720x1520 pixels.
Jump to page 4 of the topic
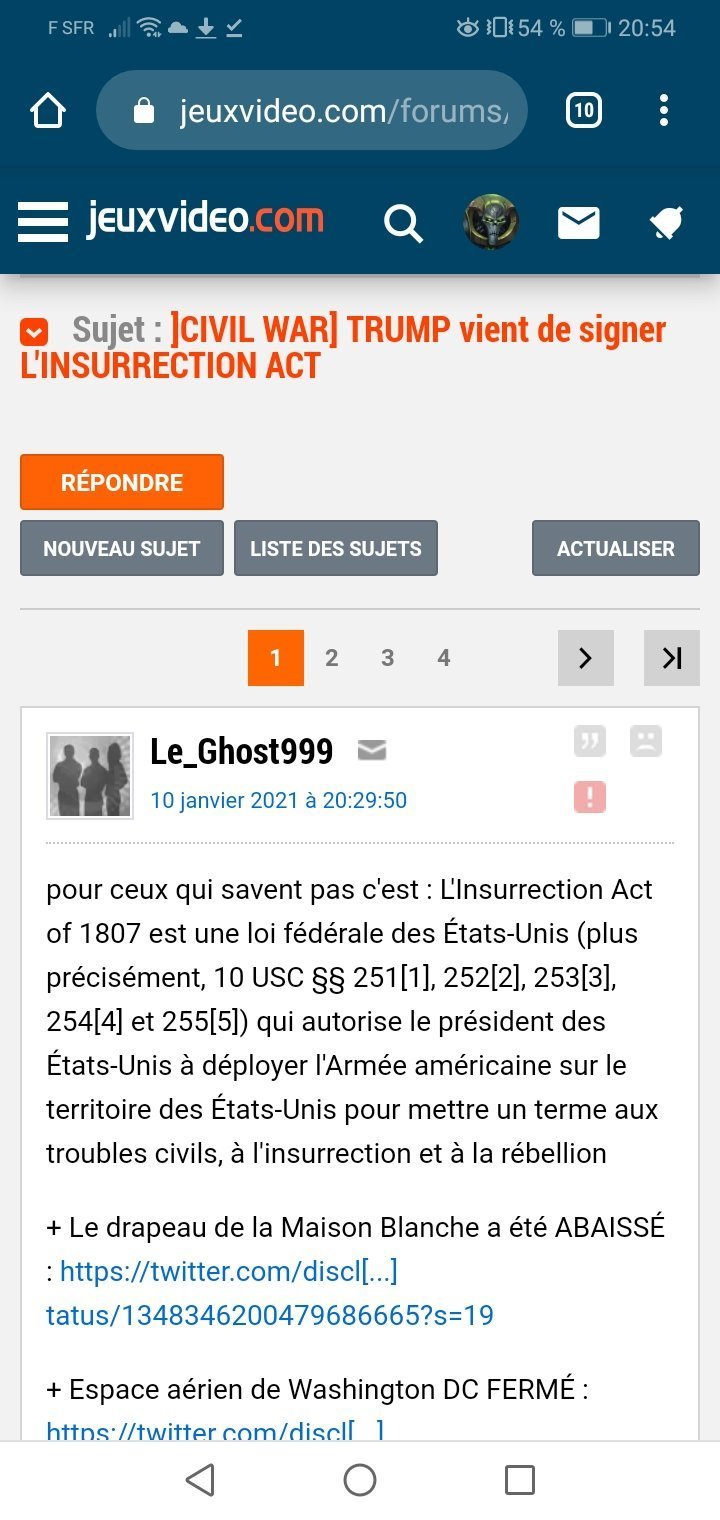[444, 657]
